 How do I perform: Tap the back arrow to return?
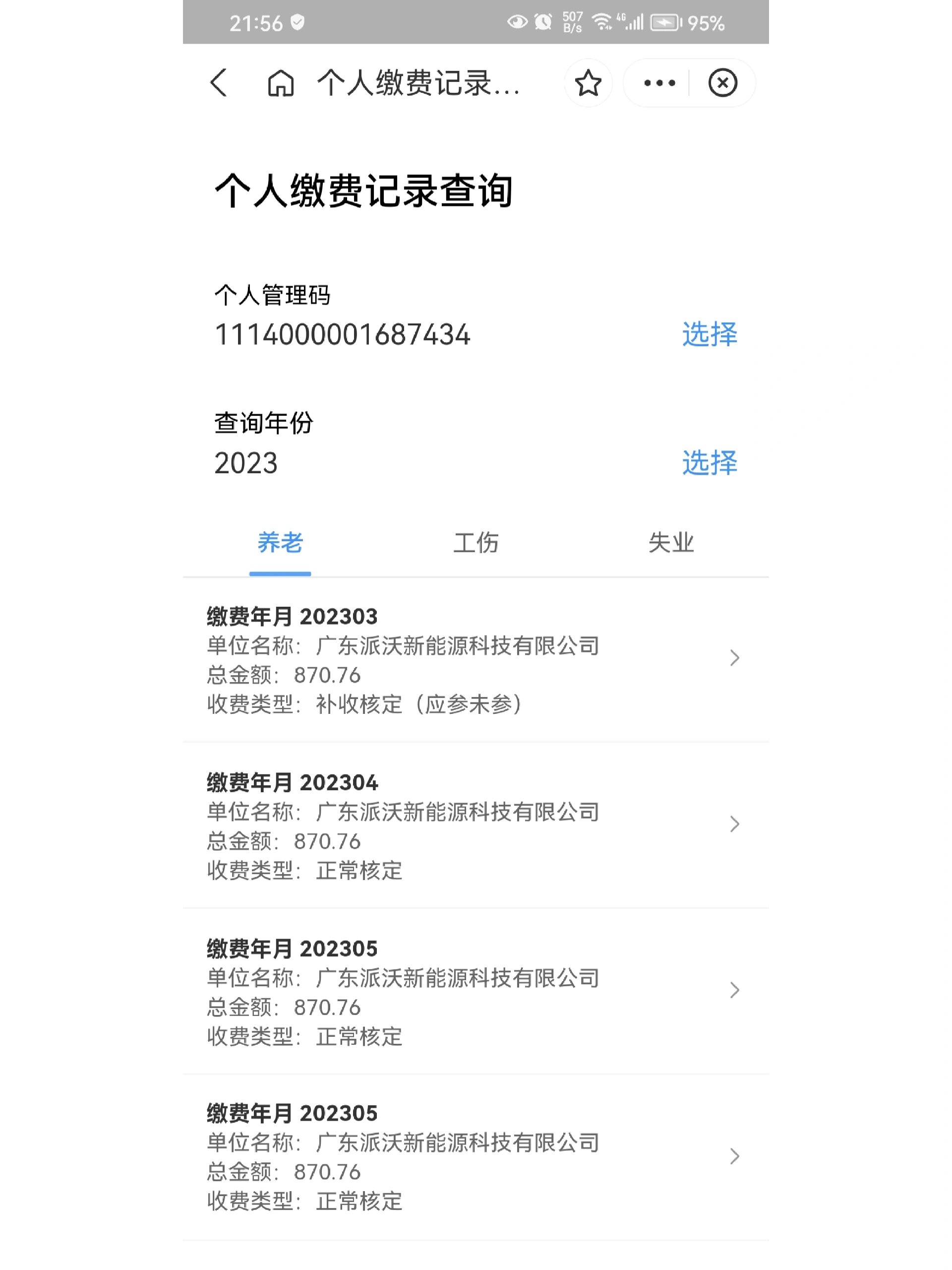[220, 83]
